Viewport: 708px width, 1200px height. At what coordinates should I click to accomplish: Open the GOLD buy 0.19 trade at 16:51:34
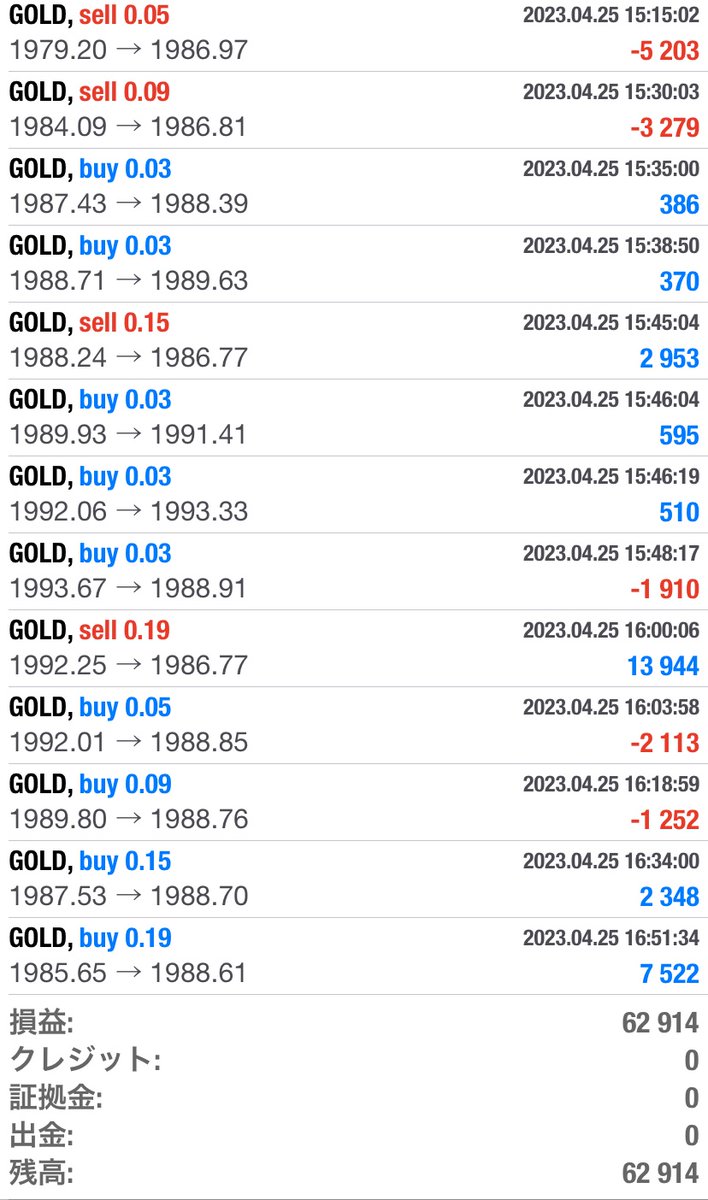point(354,957)
